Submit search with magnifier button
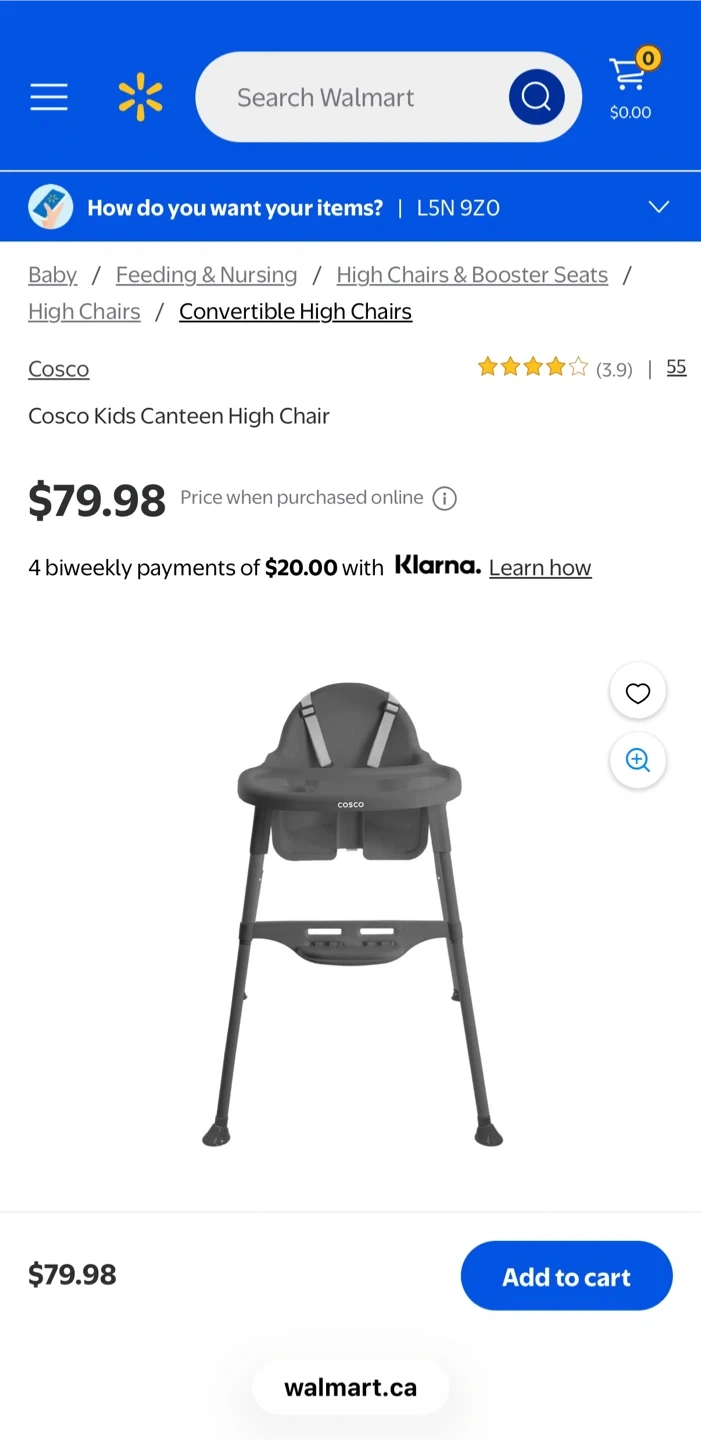 click(536, 97)
